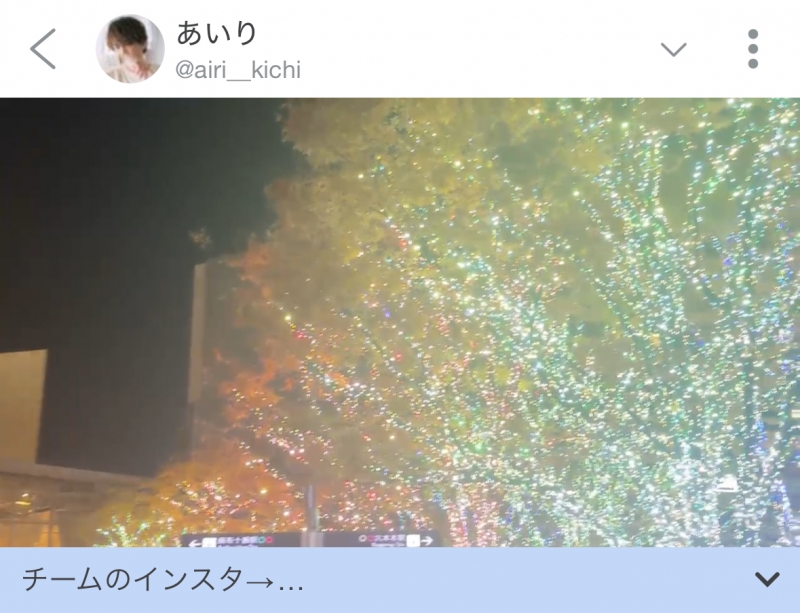Open the three-dot overflow menu

pos(753,49)
